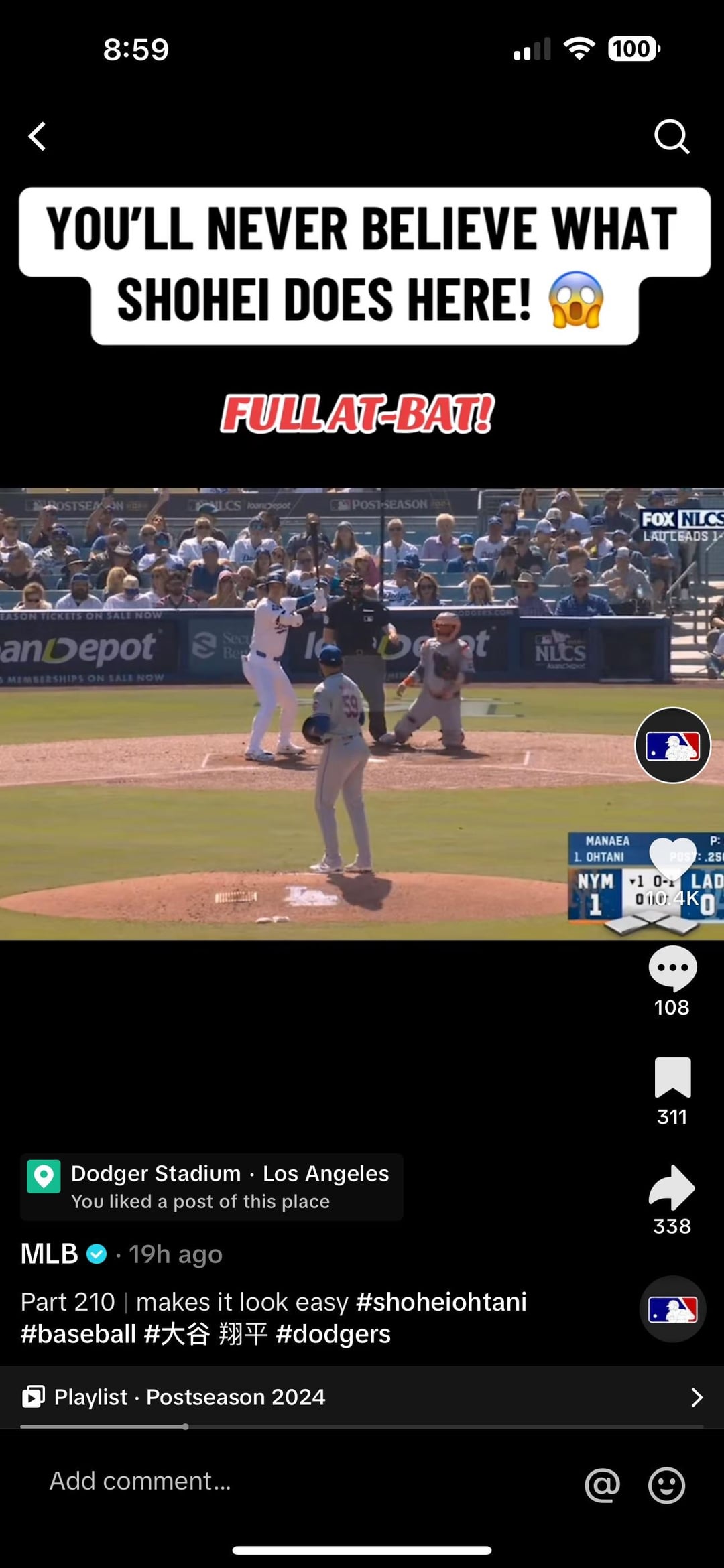Open the comments with 108 replies

click(x=672, y=970)
